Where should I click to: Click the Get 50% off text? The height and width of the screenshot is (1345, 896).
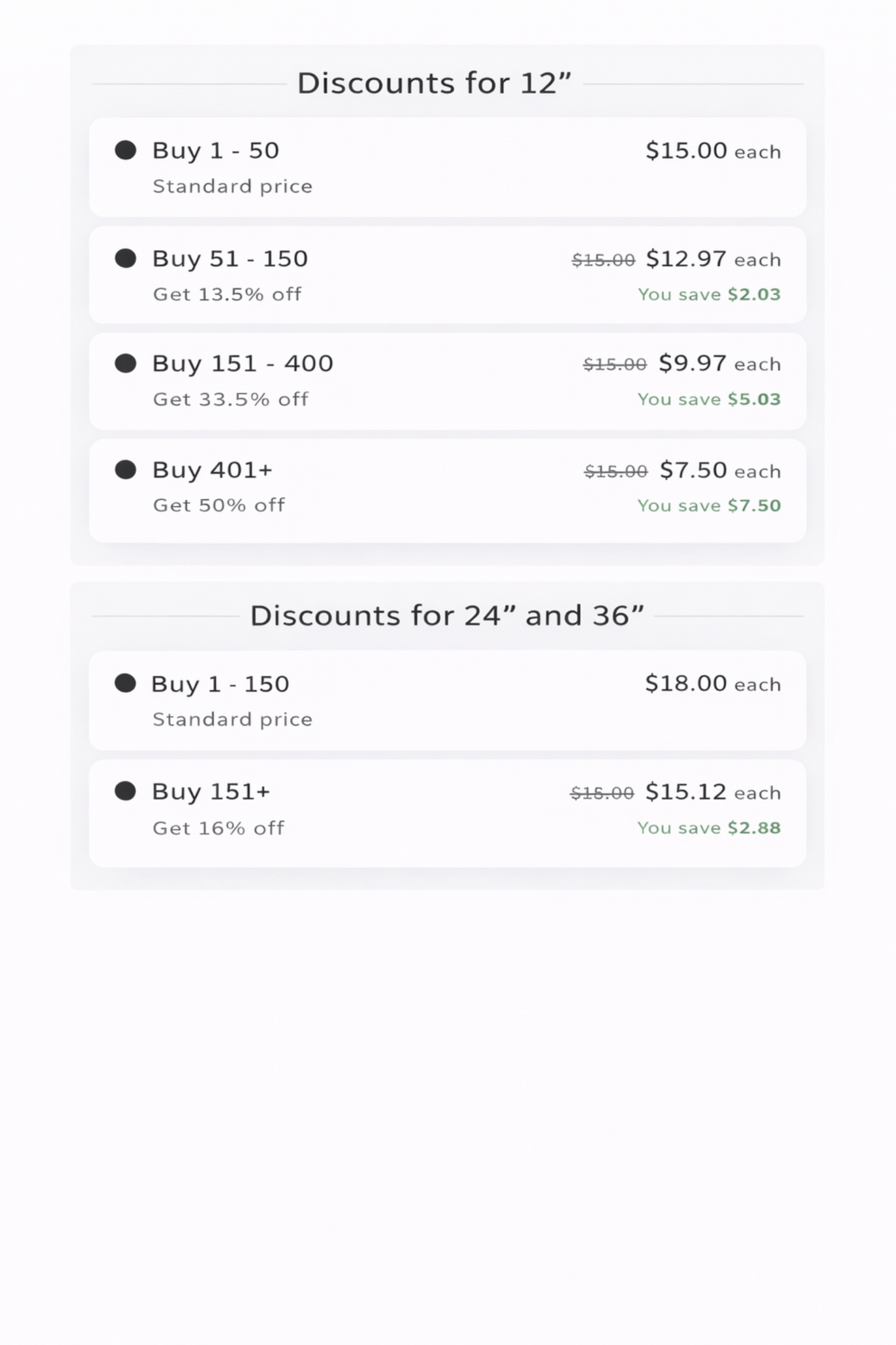pyautogui.click(x=218, y=506)
